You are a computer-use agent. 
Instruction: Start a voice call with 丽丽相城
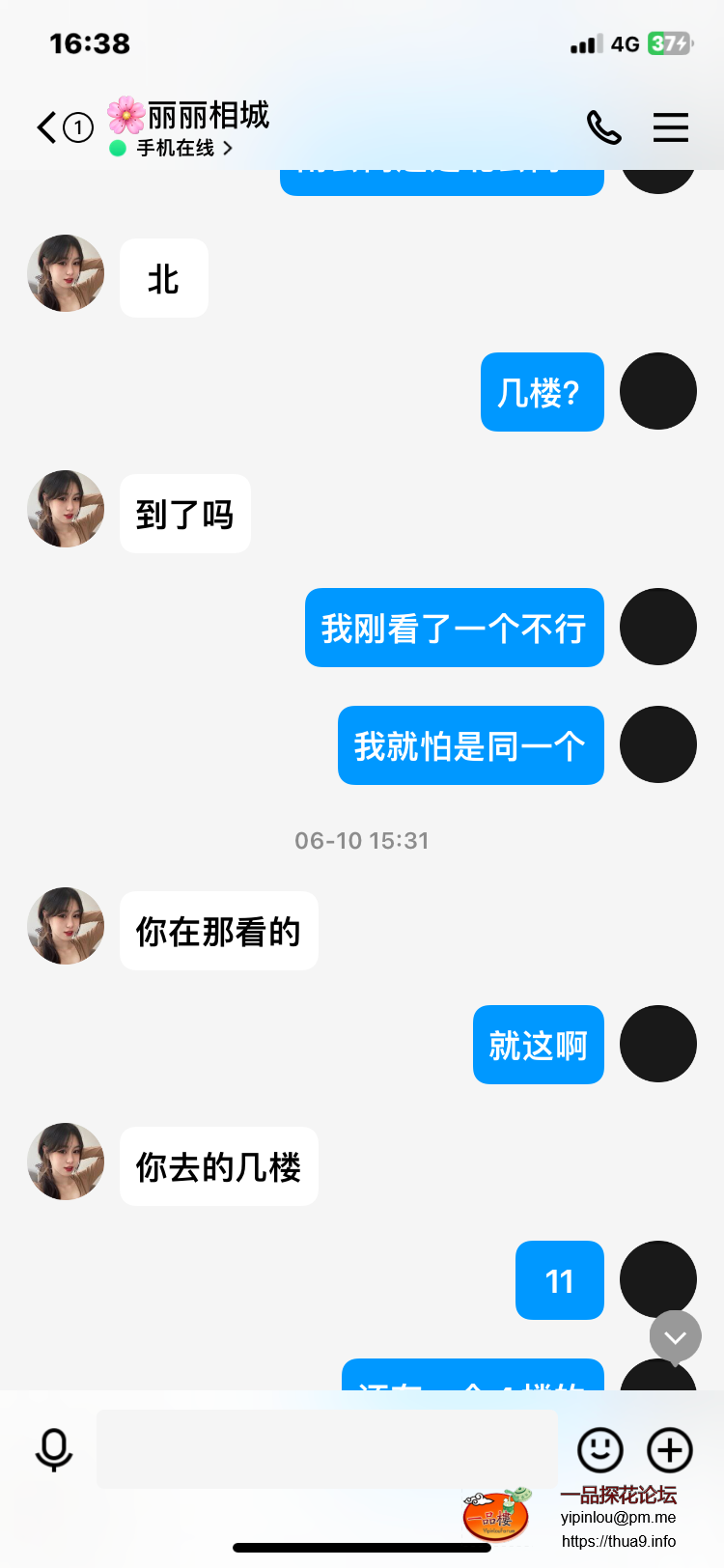click(603, 126)
